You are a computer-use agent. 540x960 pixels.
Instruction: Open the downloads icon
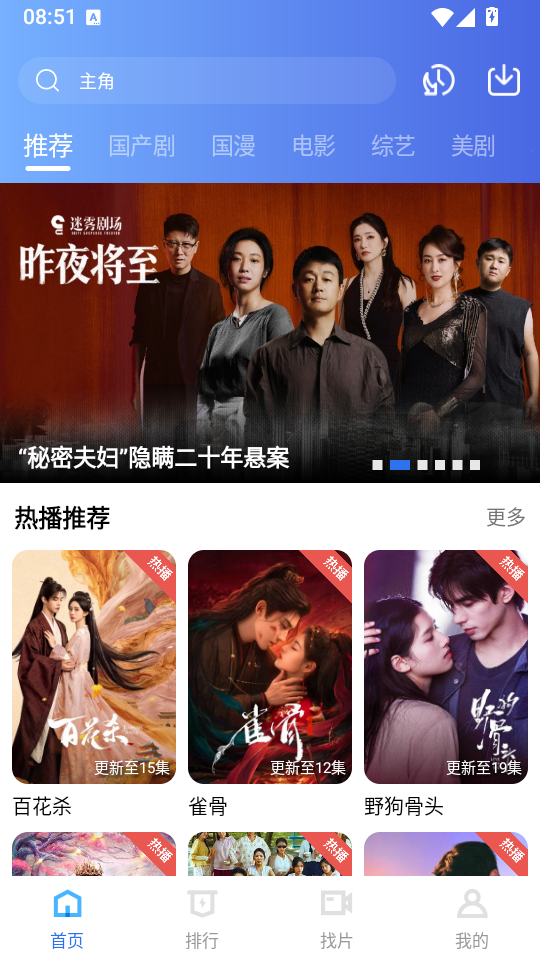point(504,80)
